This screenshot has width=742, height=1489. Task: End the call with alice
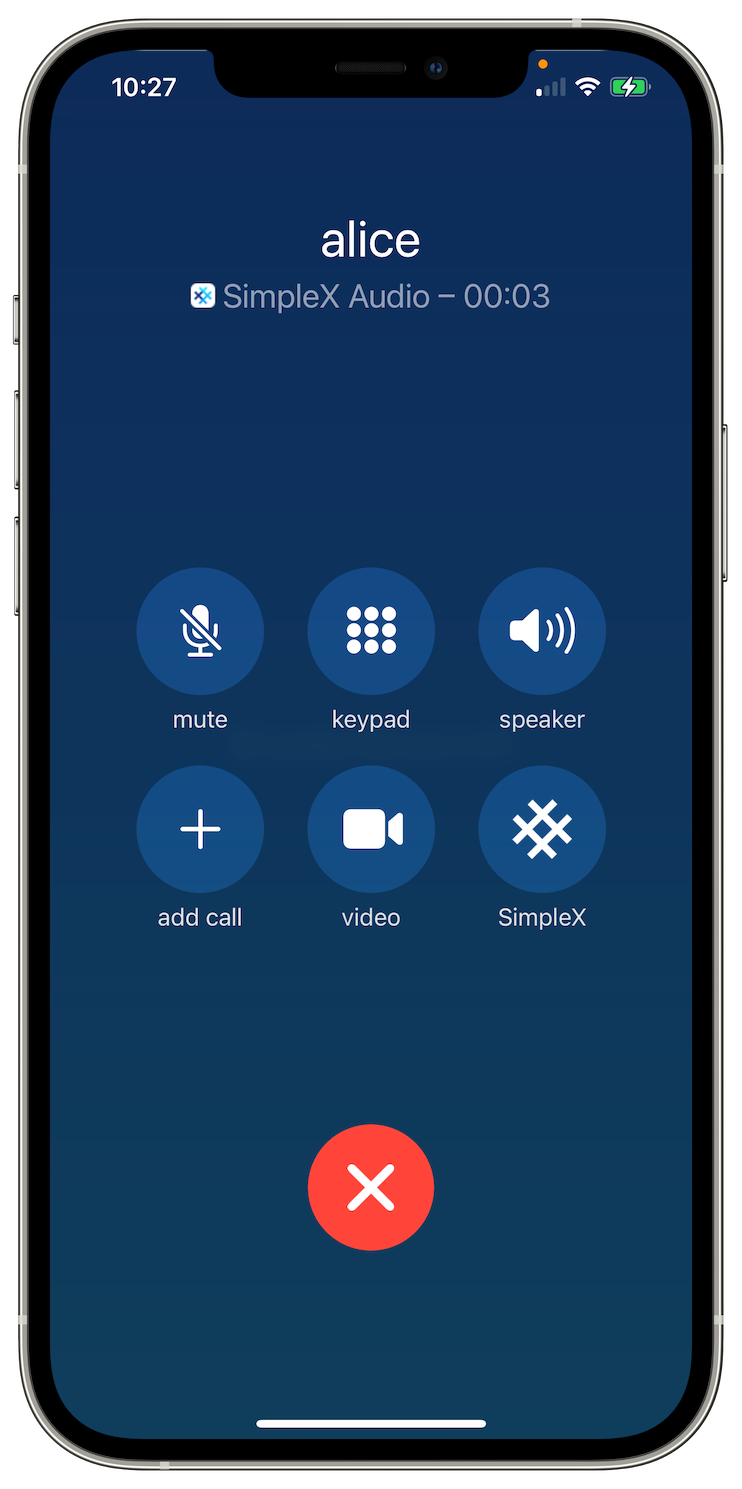371,1187
